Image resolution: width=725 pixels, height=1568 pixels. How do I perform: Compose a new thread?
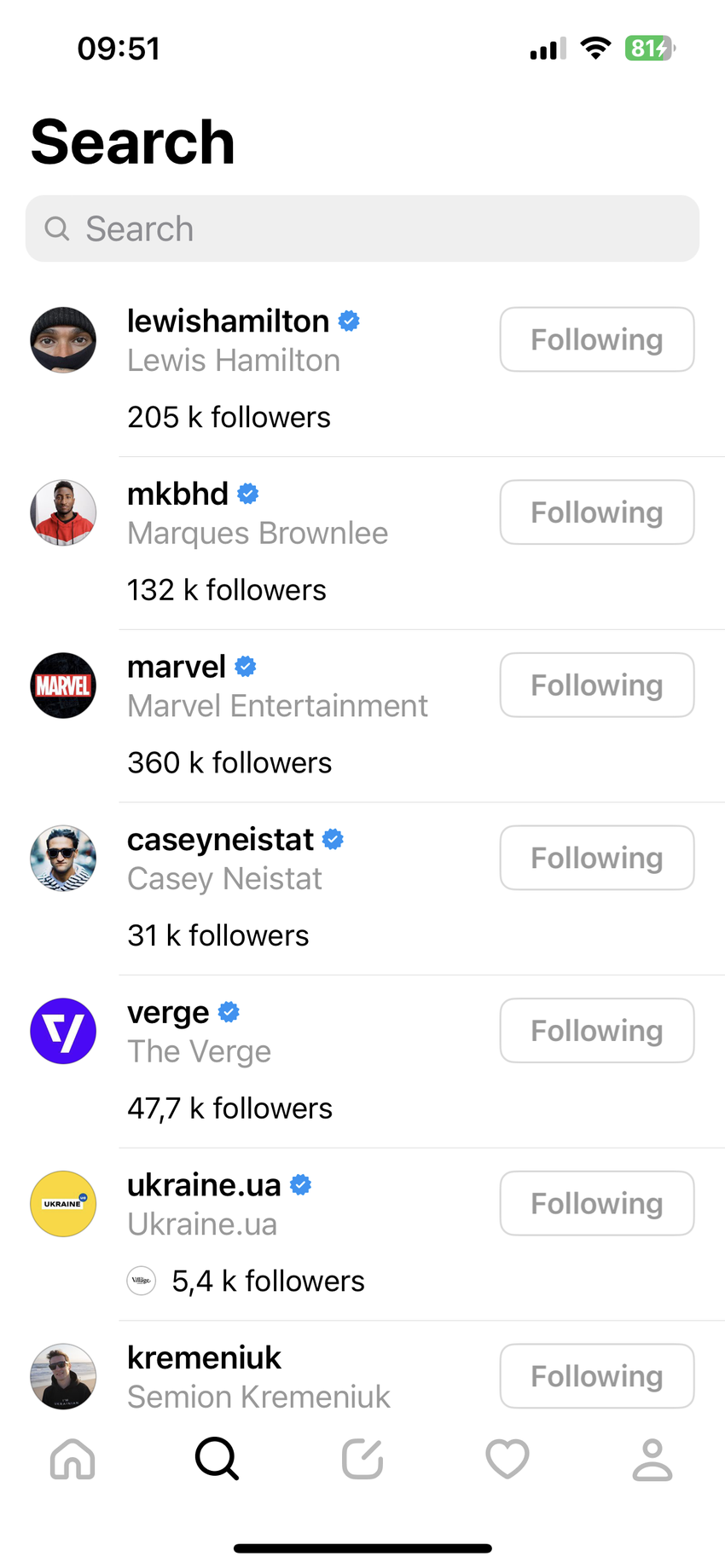[x=362, y=1459]
